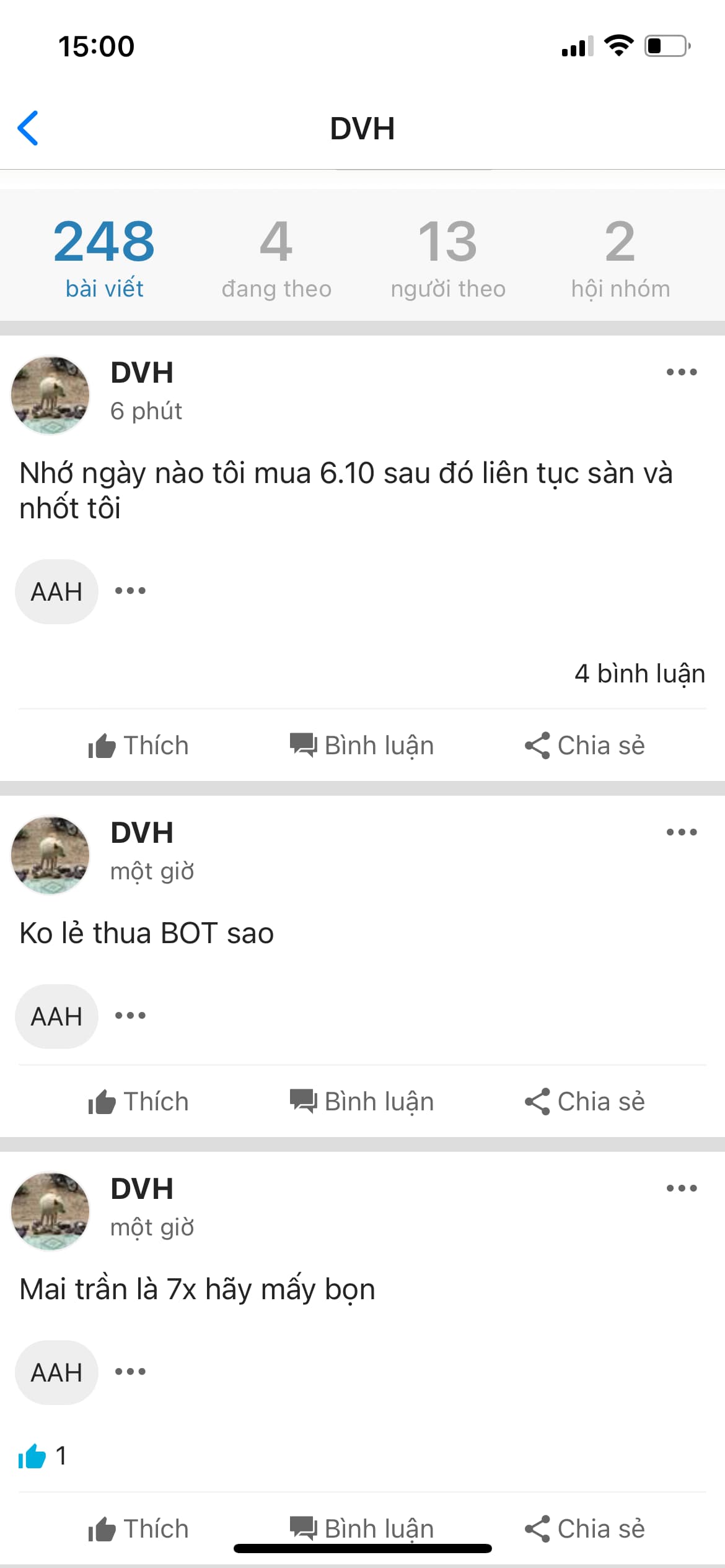
Task: Open overflow menu on the BOT post
Action: [x=681, y=832]
